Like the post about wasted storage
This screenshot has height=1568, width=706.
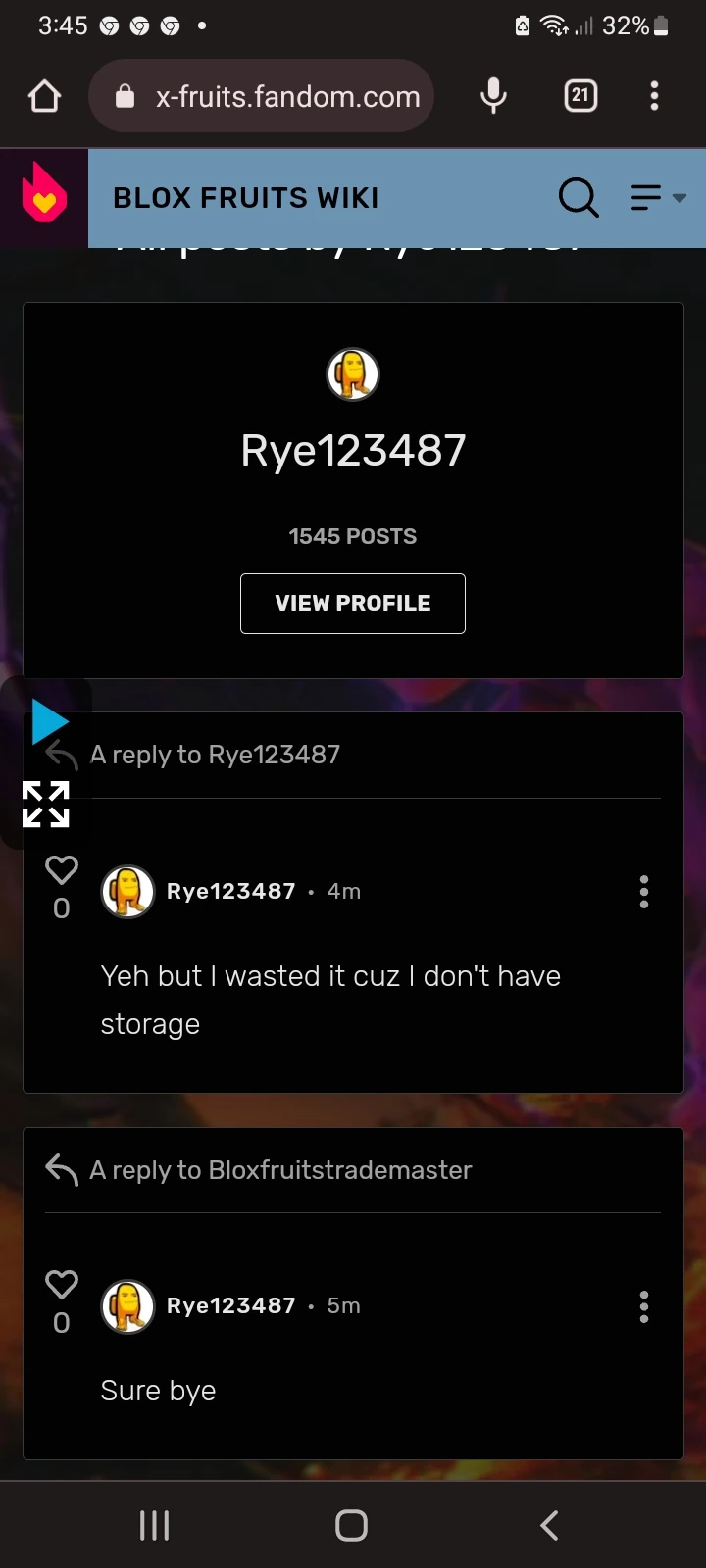(x=62, y=869)
